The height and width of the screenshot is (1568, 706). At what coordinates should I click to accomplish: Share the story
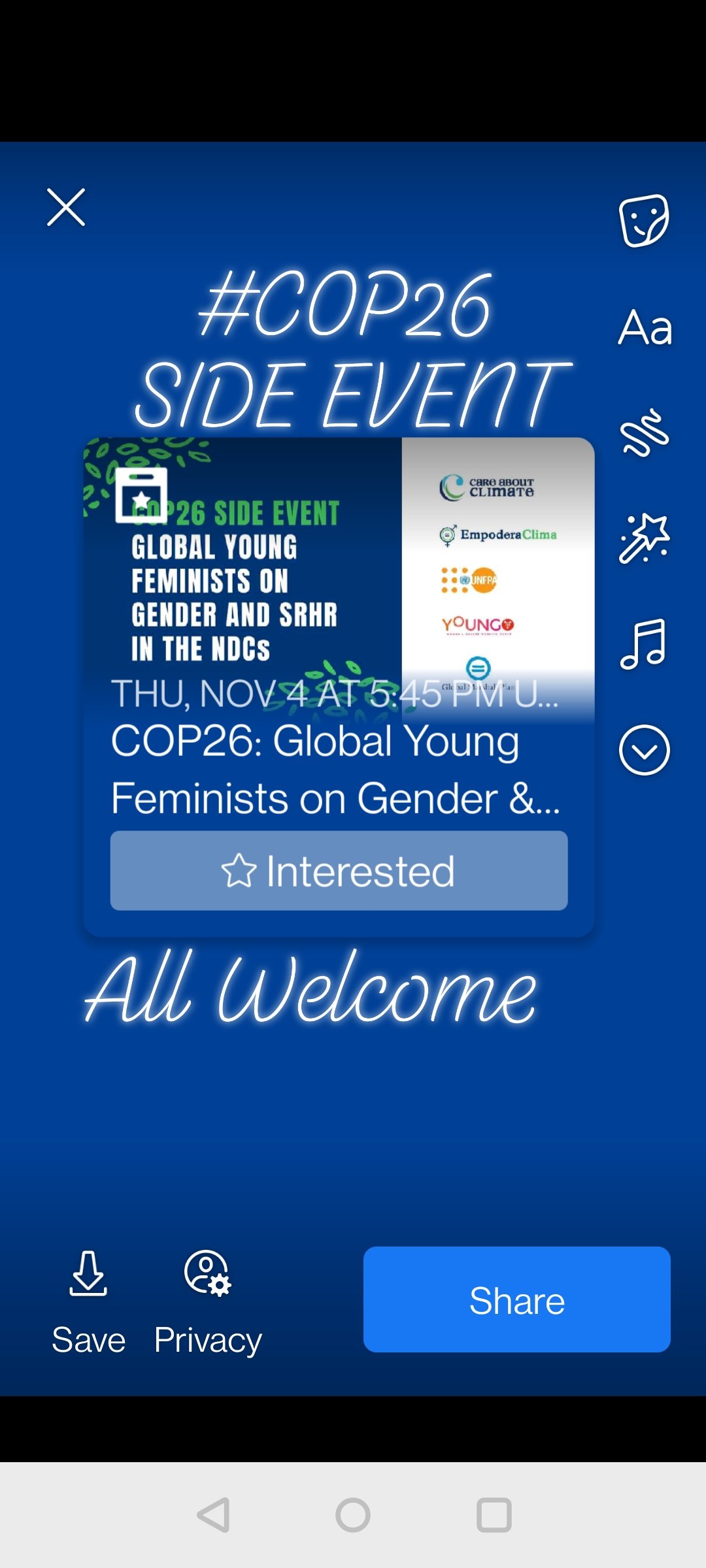[x=517, y=1299]
